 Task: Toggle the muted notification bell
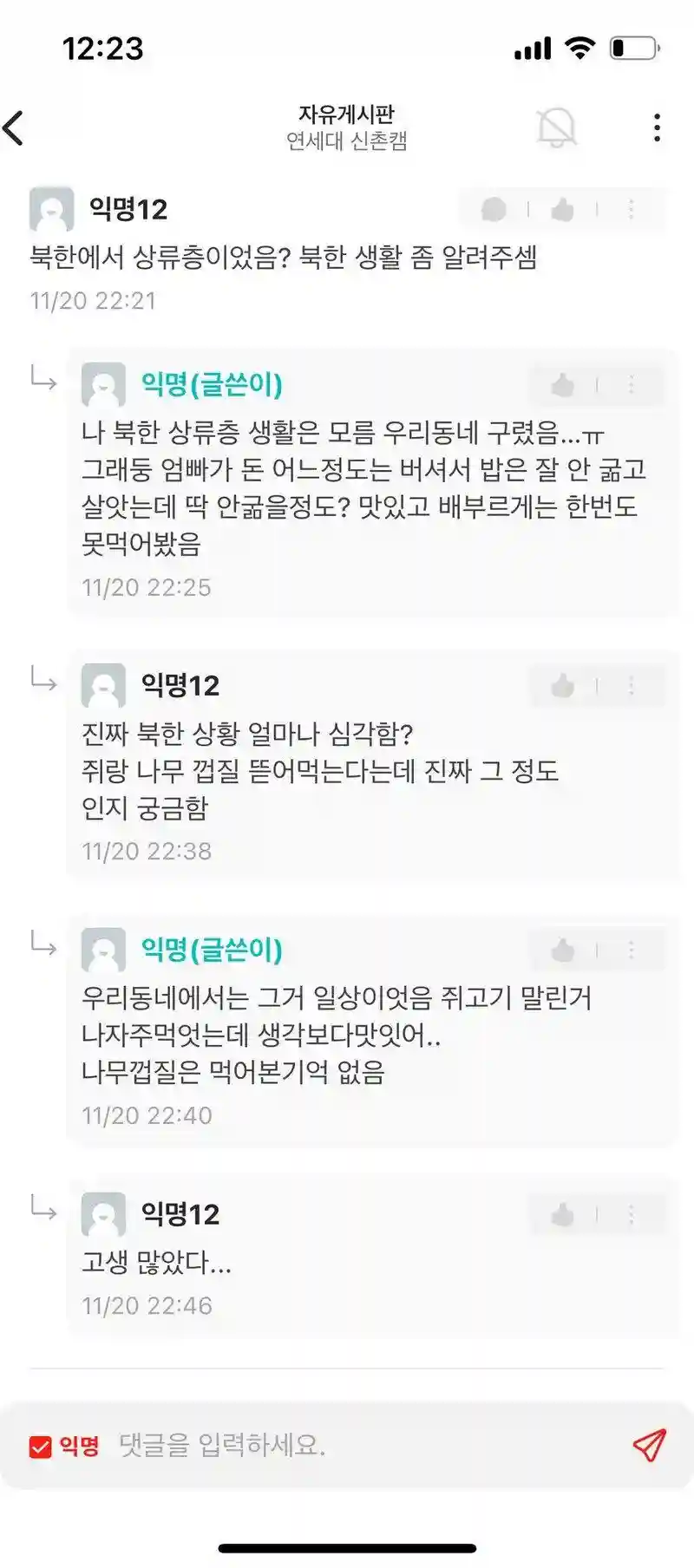click(x=556, y=128)
